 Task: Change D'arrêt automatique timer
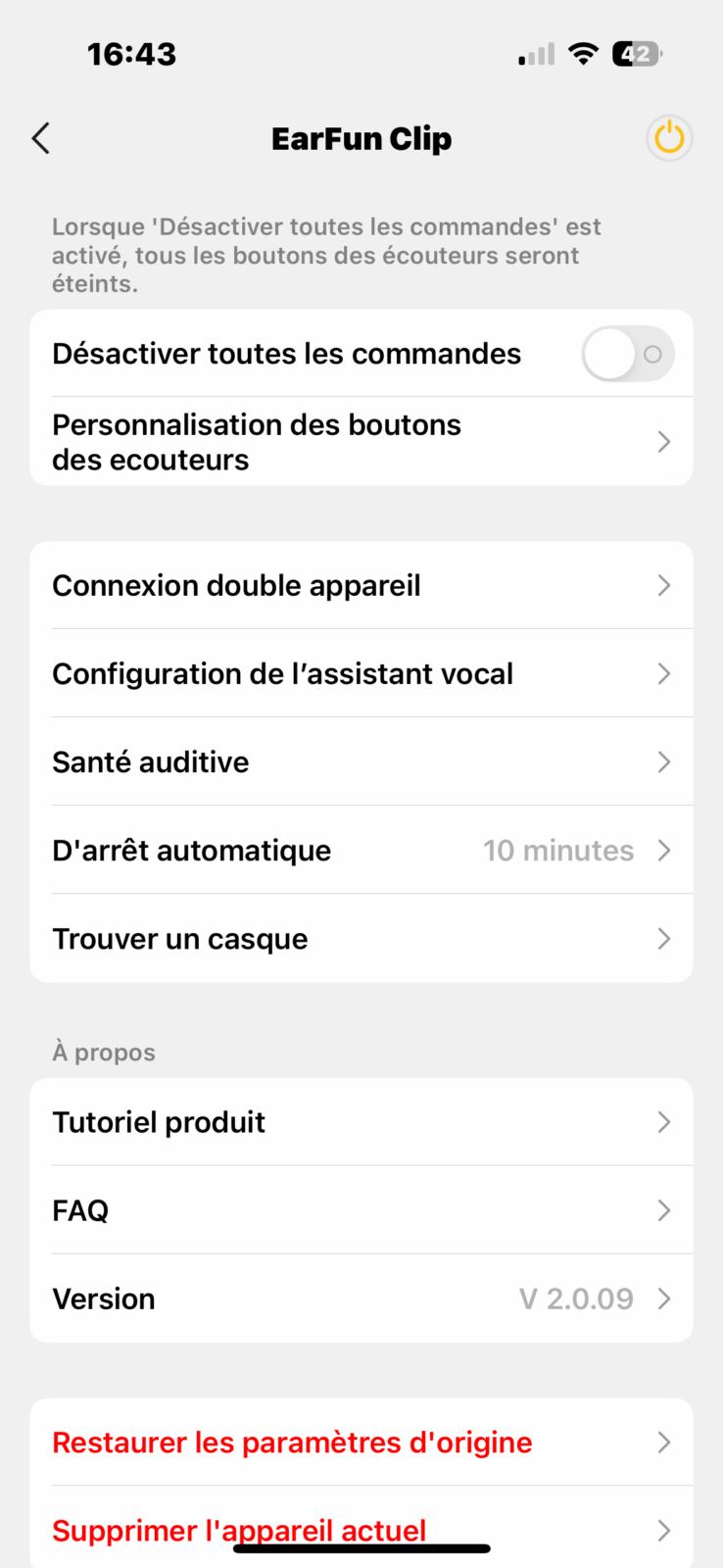[x=361, y=850]
